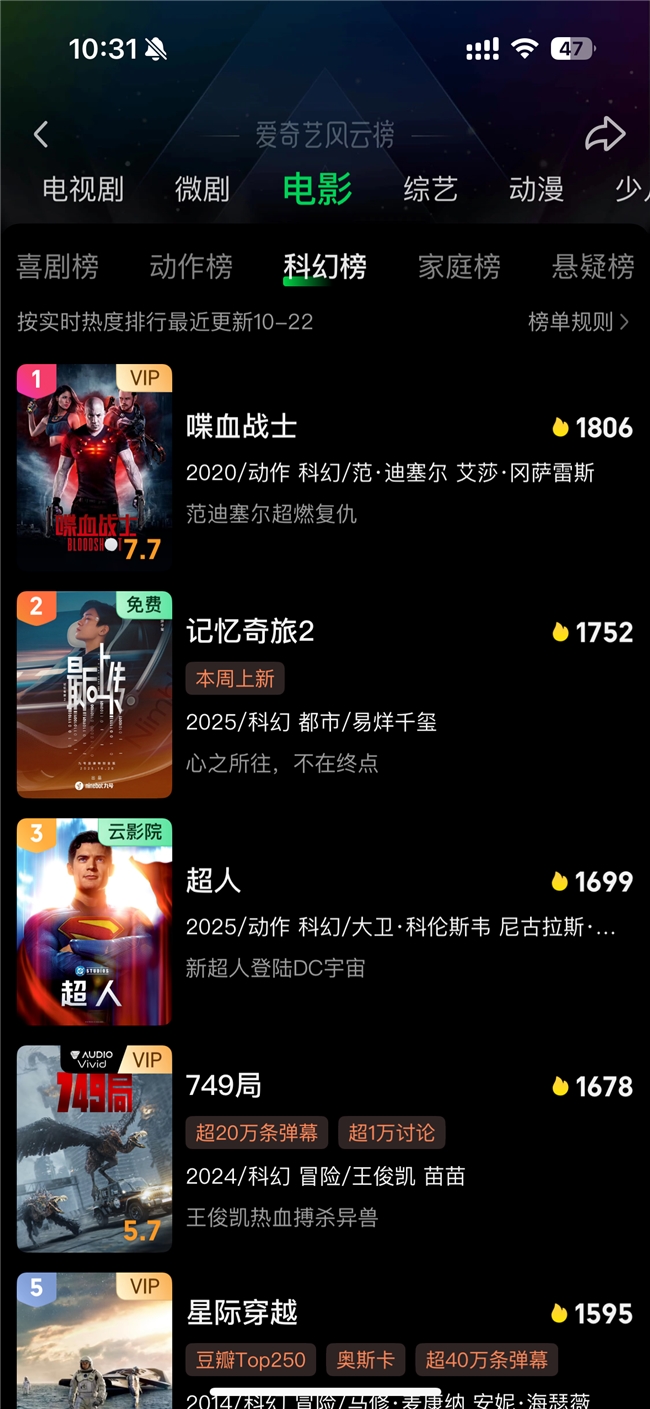Select the 动漫 tab

point(536,189)
